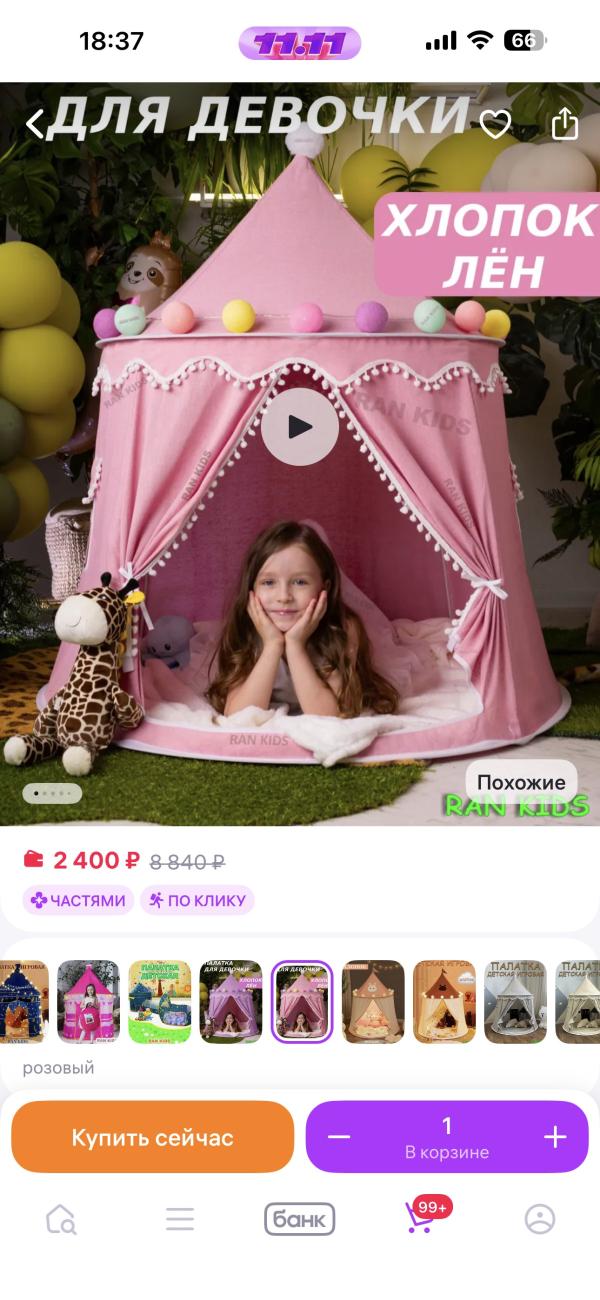Image resolution: width=600 pixels, height=1300 pixels.
Task: Open the home search tab
Action: coord(61,1219)
